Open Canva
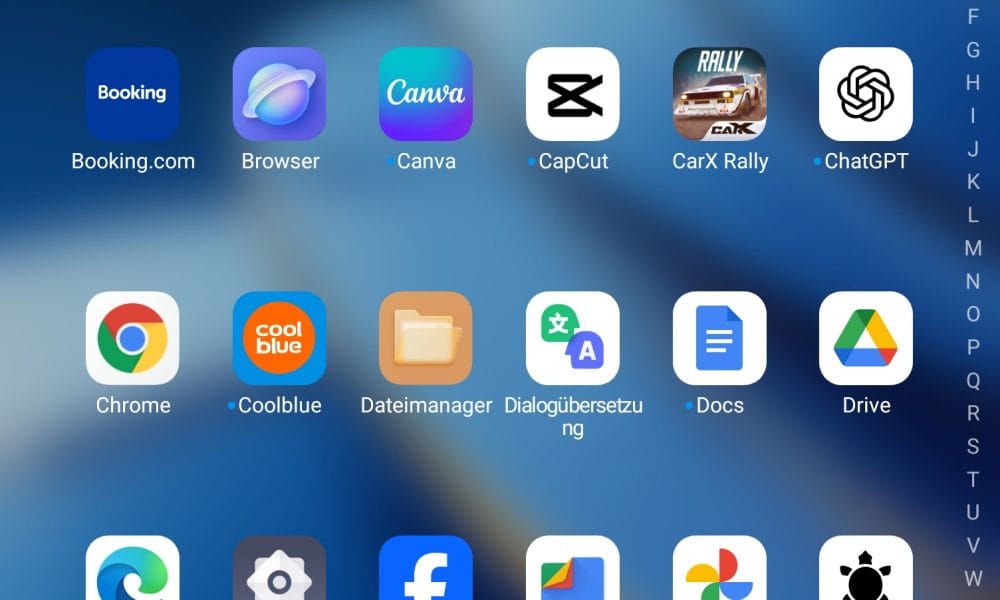The height and width of the screenshot is (600, 1000). (x=425, y=94)
